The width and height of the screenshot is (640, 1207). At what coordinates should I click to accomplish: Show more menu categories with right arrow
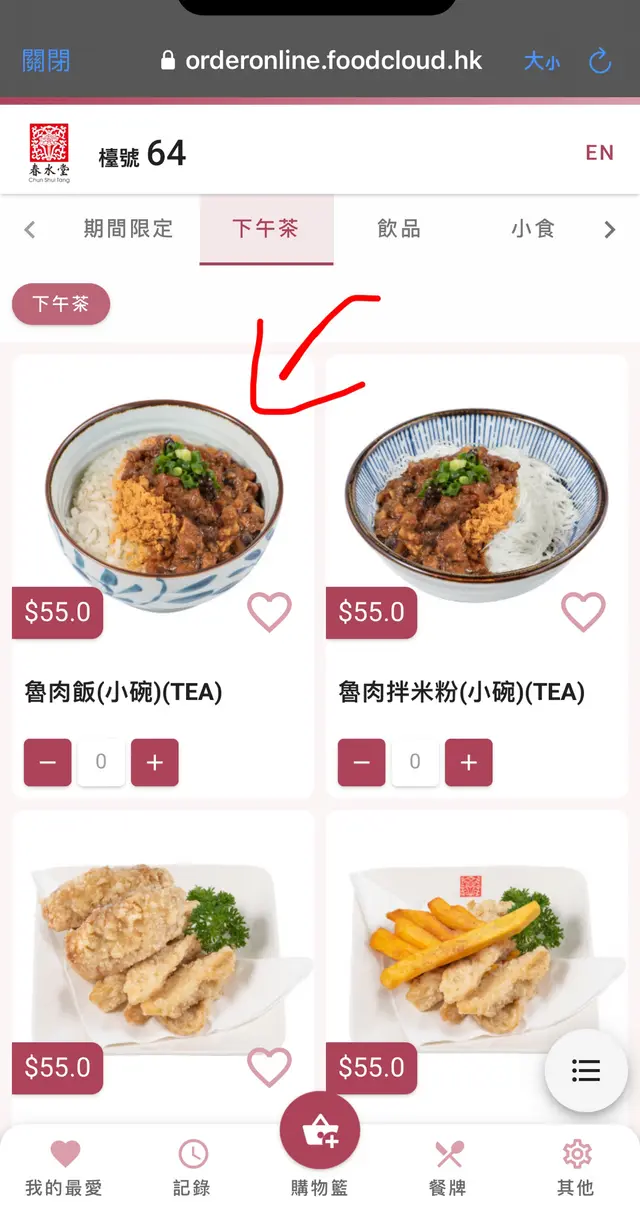coord(609,230)
